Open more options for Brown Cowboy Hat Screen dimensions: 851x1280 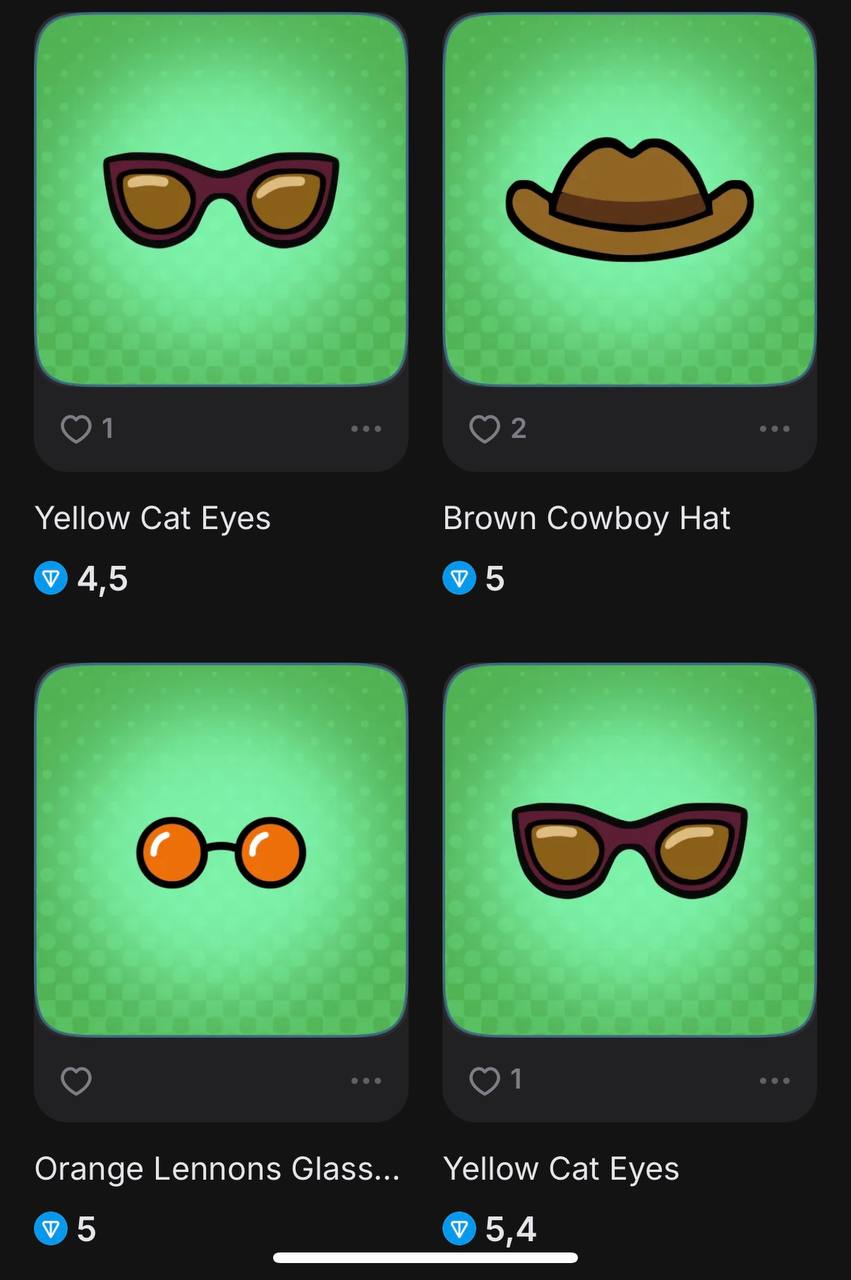(774, 429)
